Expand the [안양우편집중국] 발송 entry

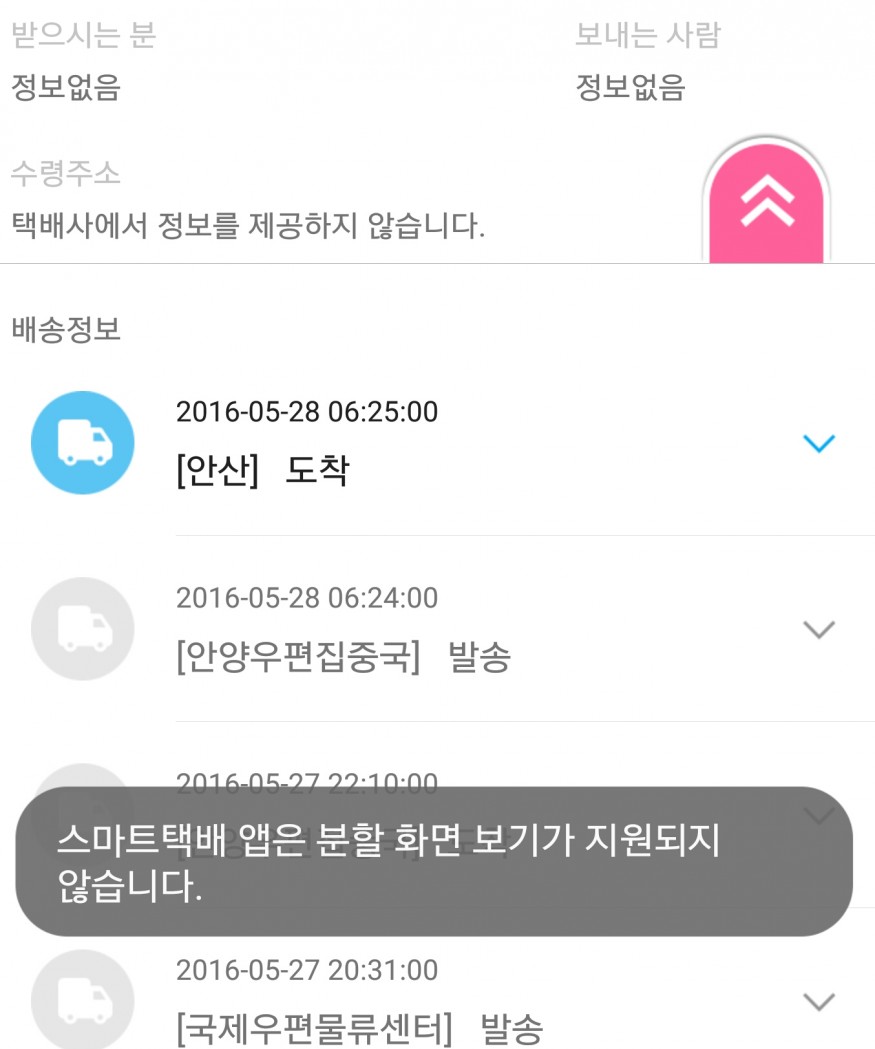click(819, 629)
